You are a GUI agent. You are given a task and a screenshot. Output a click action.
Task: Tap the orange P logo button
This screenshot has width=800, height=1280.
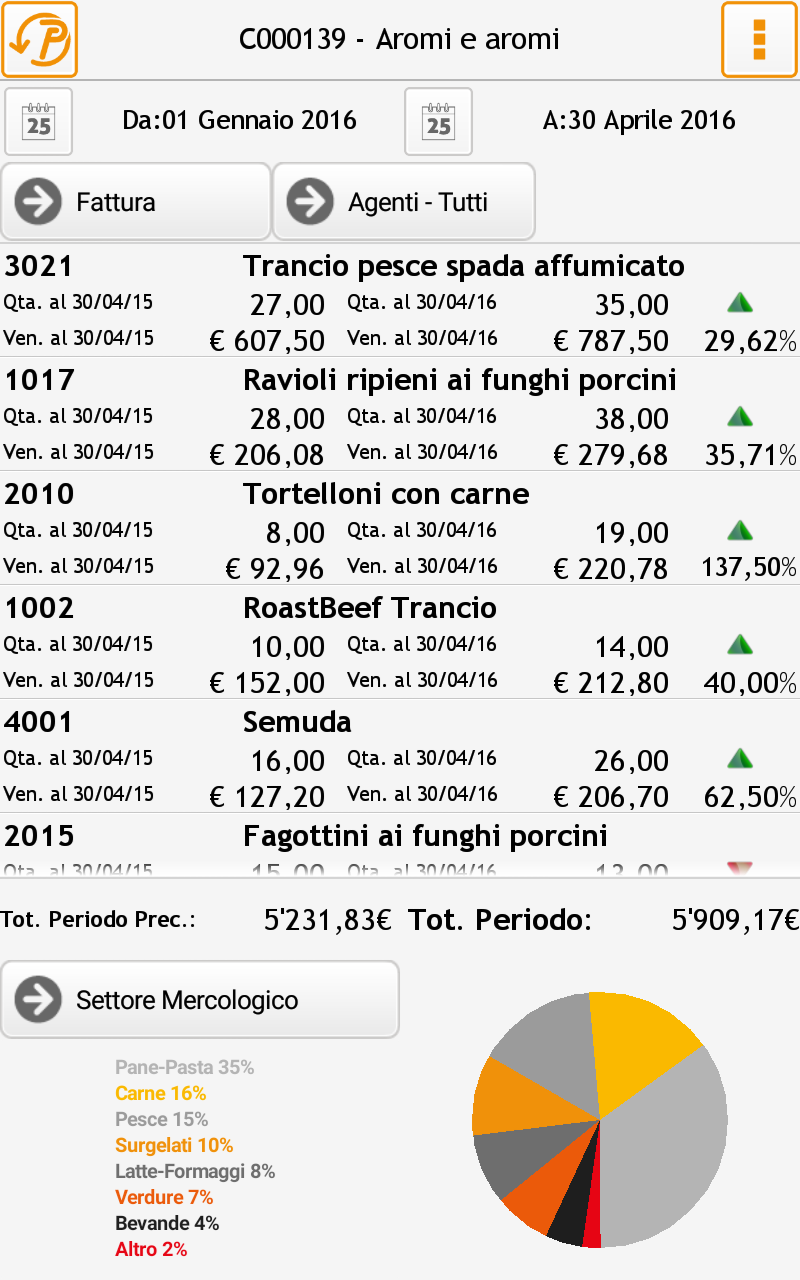[x=40, y=40]
